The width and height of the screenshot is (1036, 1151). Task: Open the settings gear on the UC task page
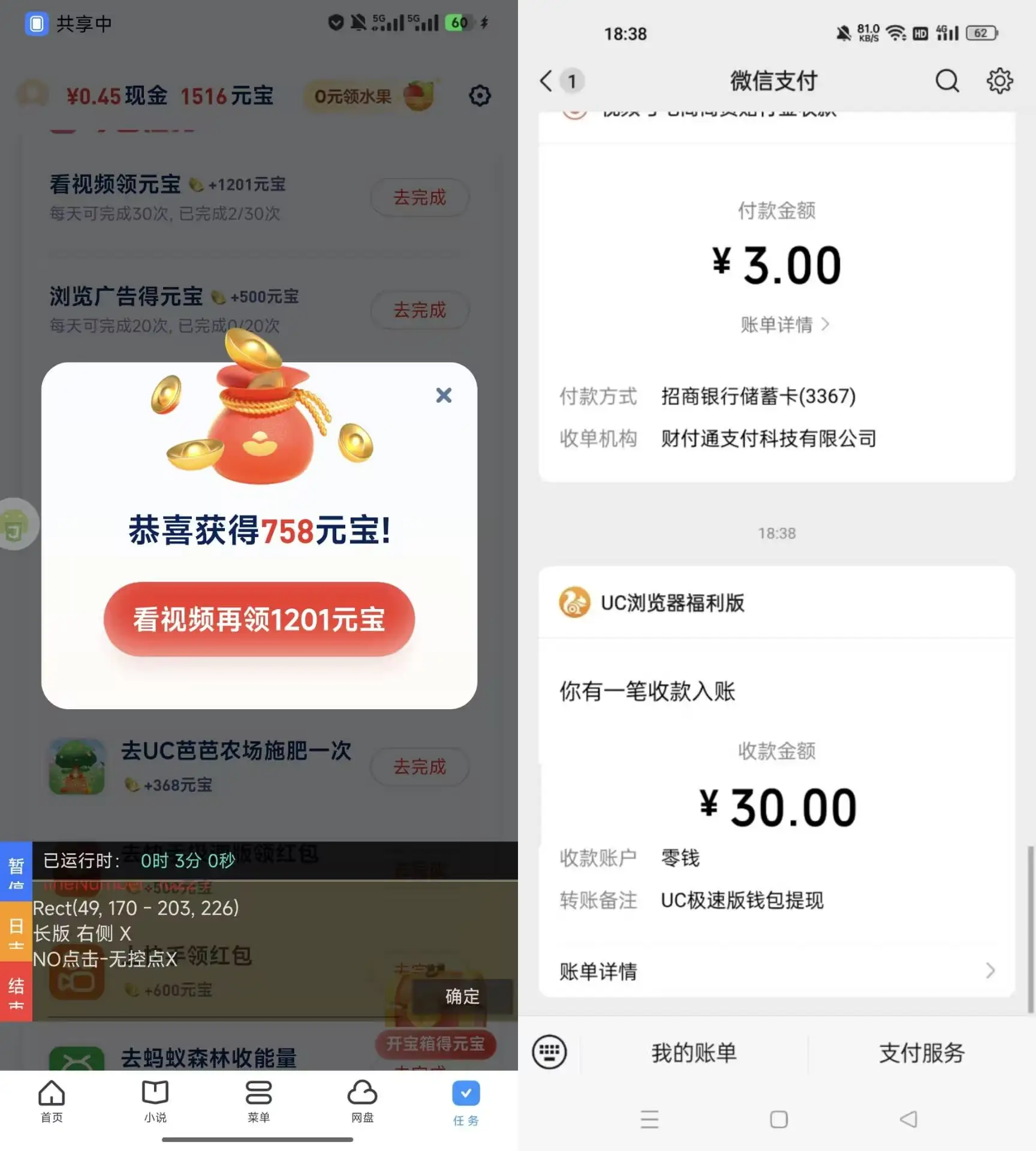click(x=479, y=96)
